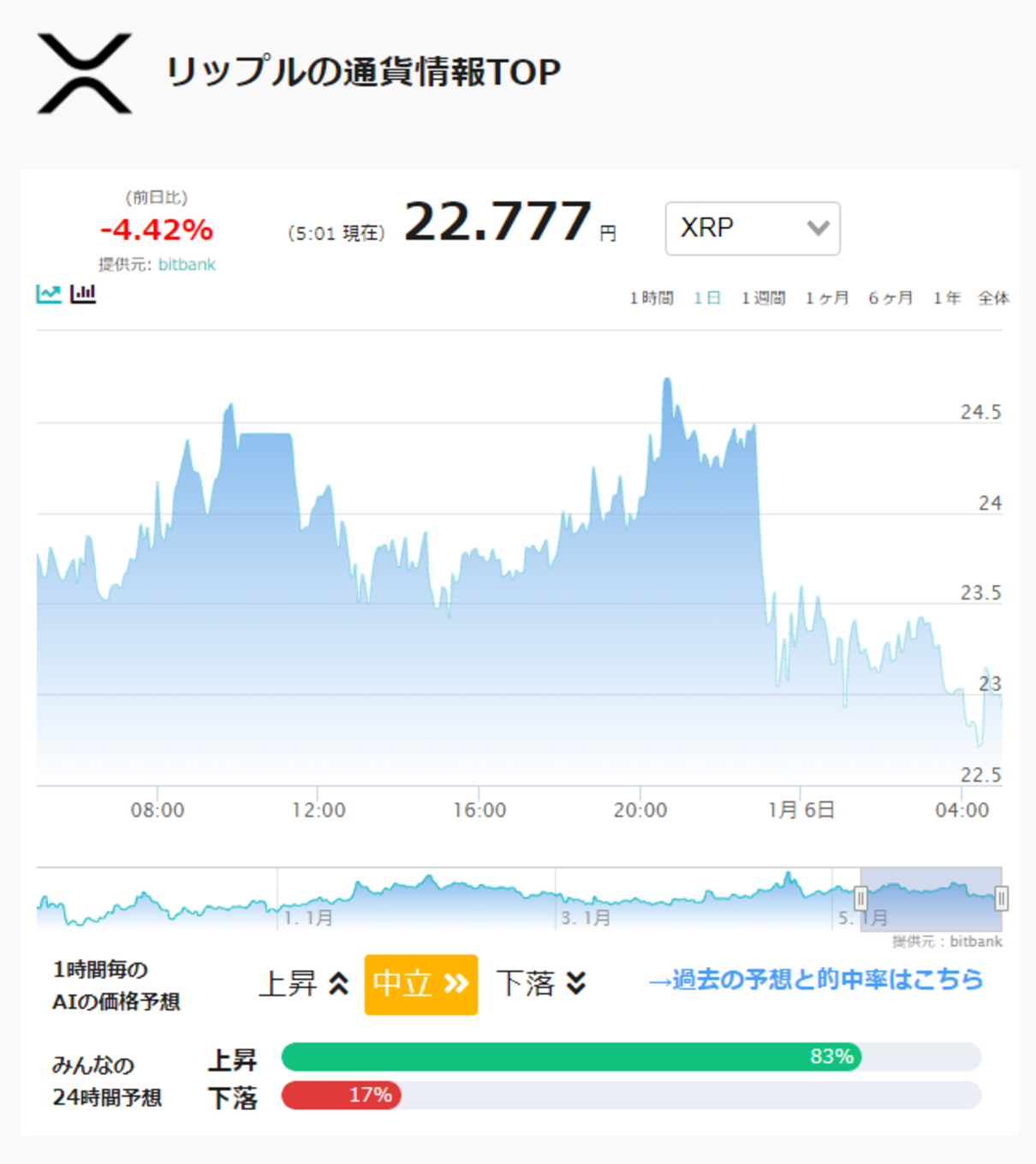This screenshot has height=1164, width=1036.
Task: Select the 全体 time range
Action: [x=994, y=298]
